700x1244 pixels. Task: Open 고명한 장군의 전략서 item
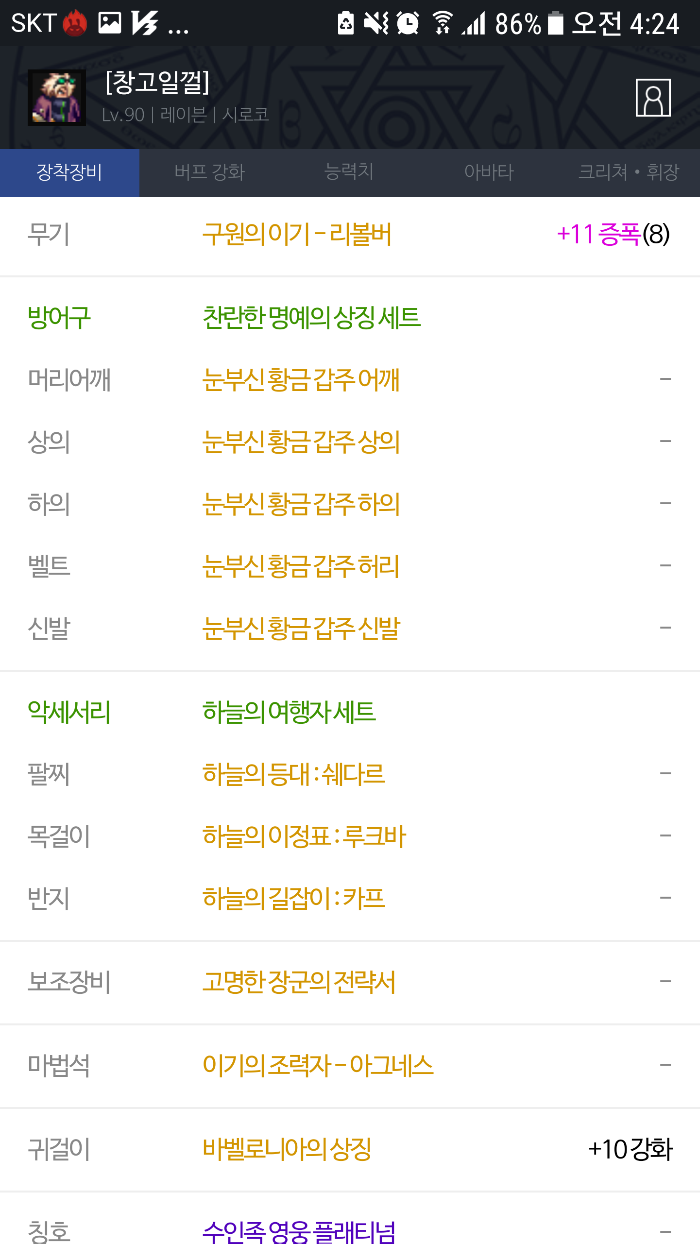tap(298, 982)
